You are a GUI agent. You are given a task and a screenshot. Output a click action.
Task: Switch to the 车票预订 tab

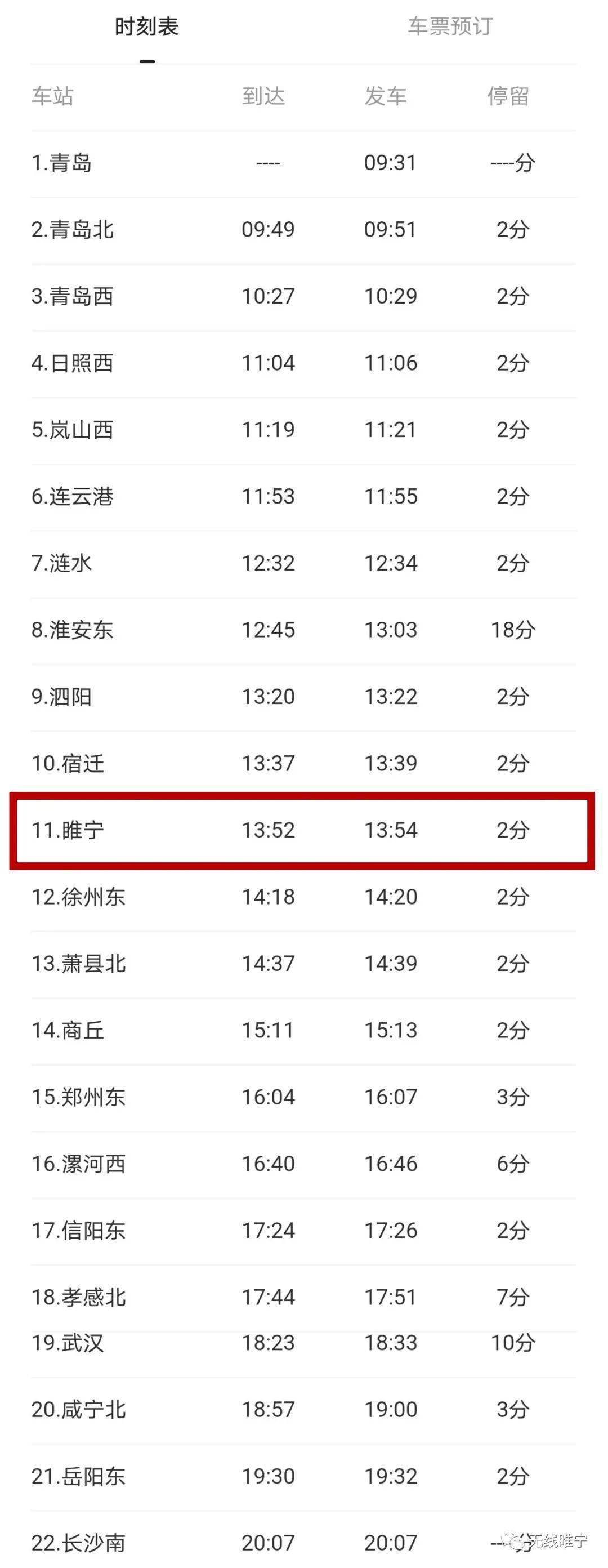(450, 27)
